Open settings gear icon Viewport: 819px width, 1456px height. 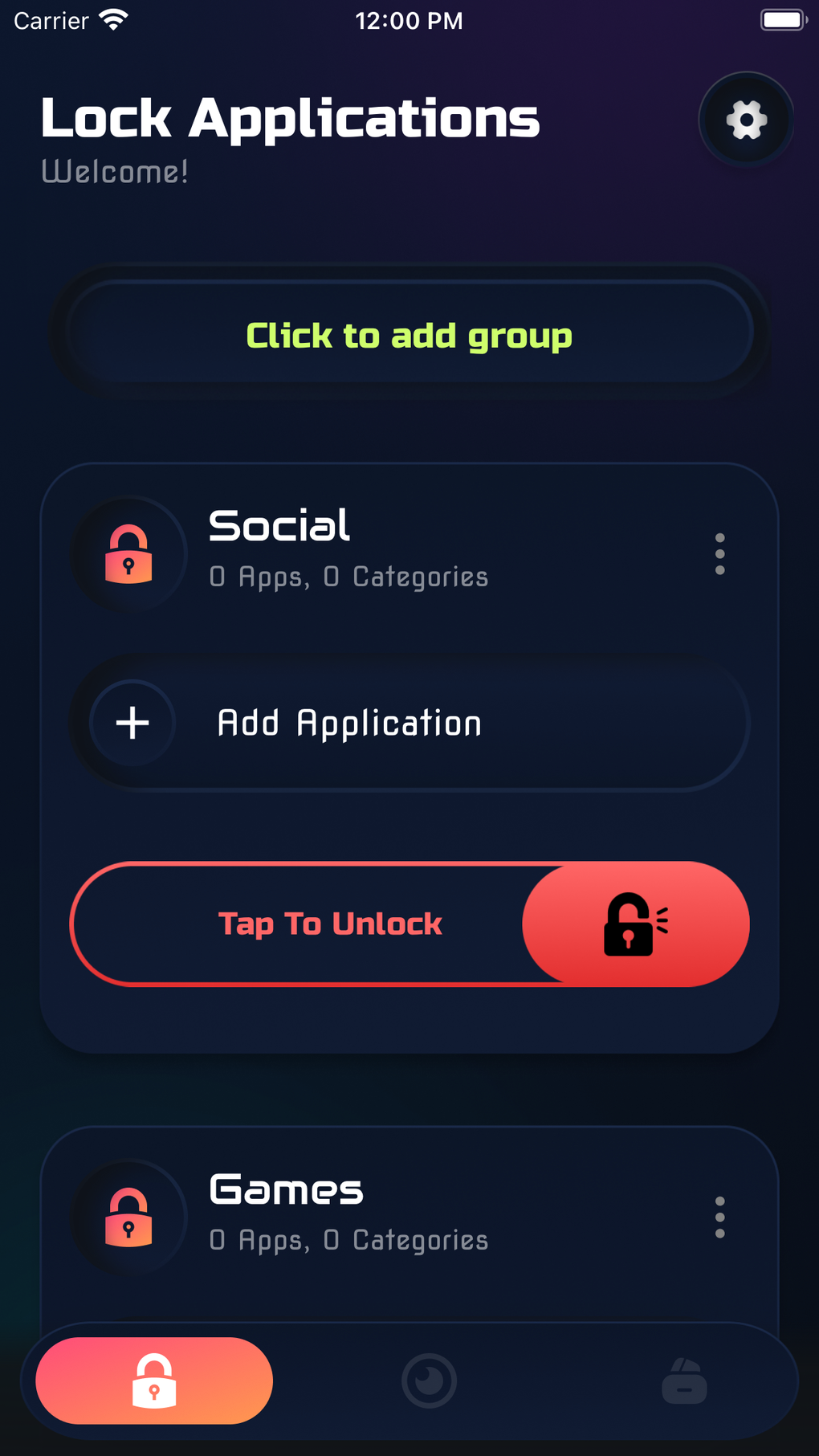(x=746, y=120)
